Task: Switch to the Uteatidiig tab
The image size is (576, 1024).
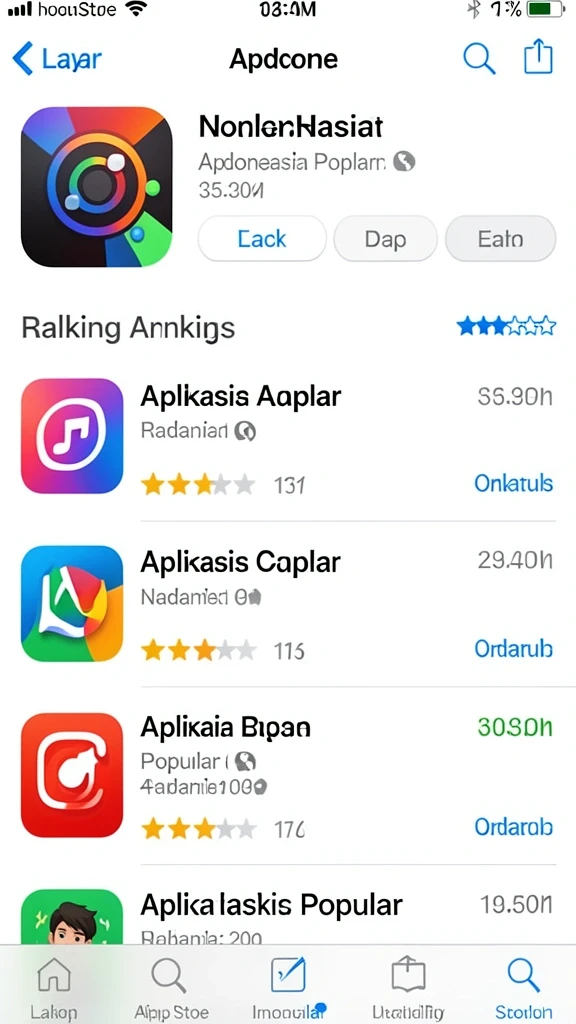Action: pyautogui.click(x=408, y=988)
